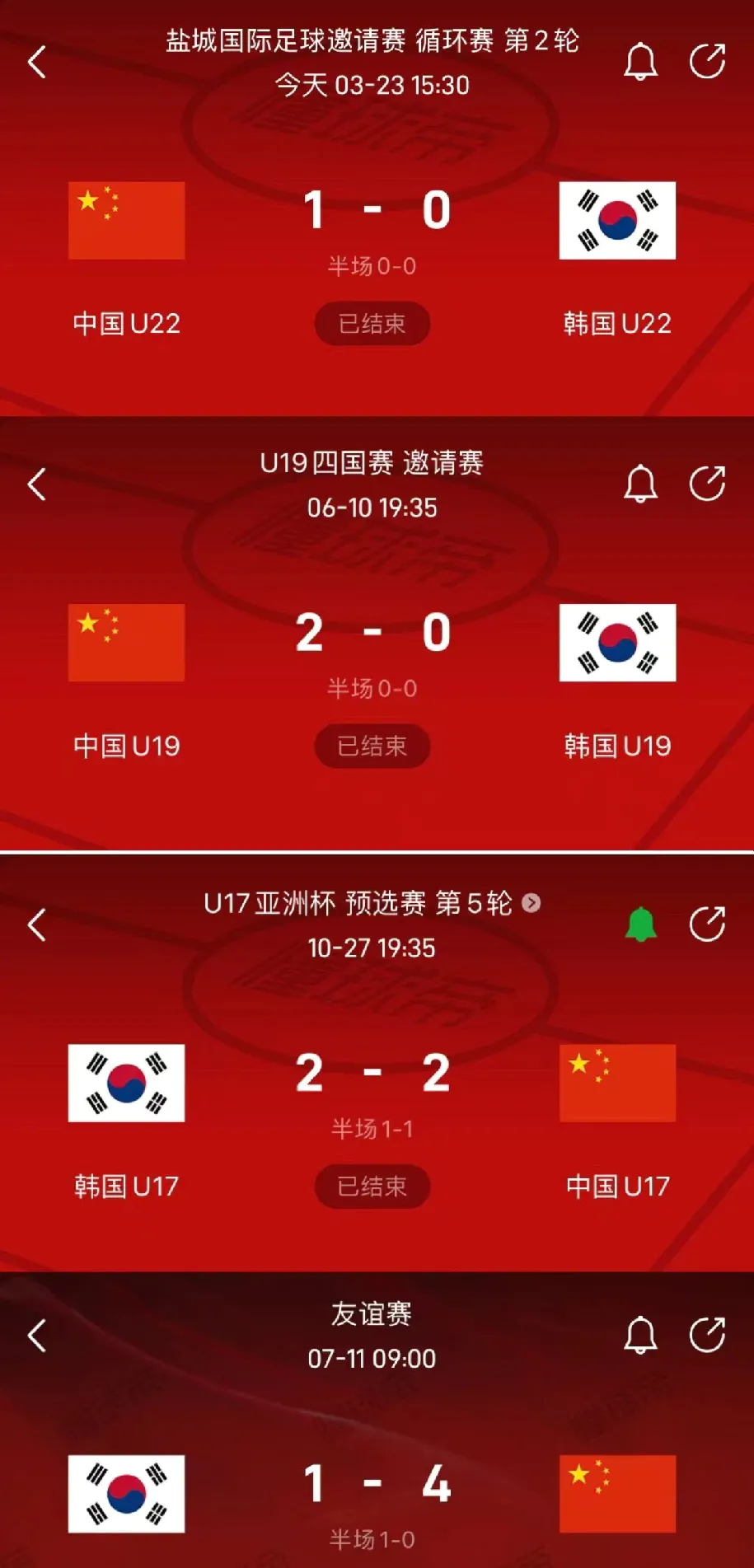Tap the 已结束 button on the U17 match
Screen dimensions: 754x1568
tap(372, 1187)
